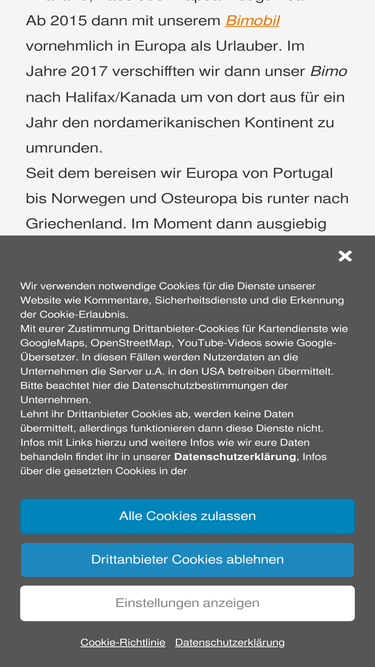Open the underlined Datenschutzerklärung footer link

pyautogui.click(x=230, y=642)
